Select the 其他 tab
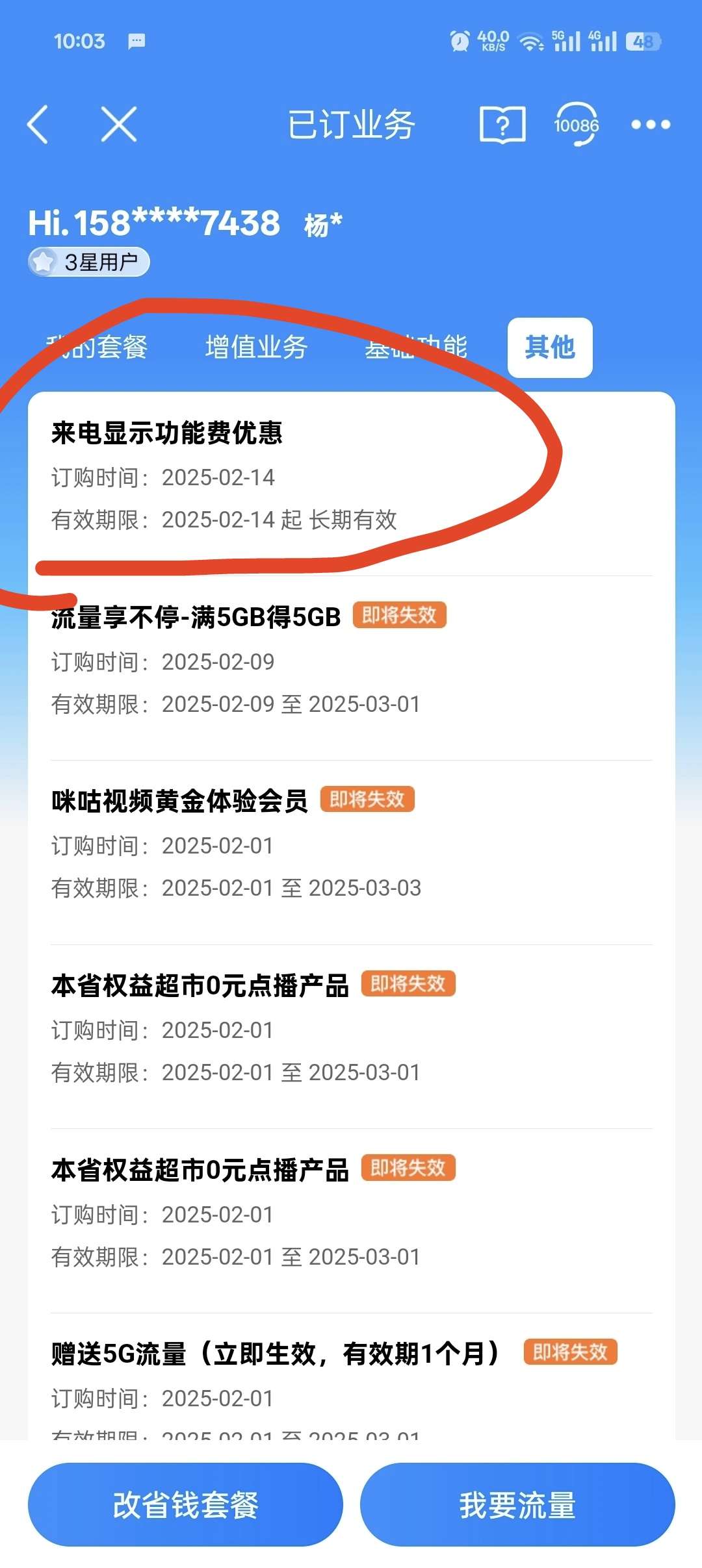Viewport: 702px width, 1568px height. click(x=550, y=348)
